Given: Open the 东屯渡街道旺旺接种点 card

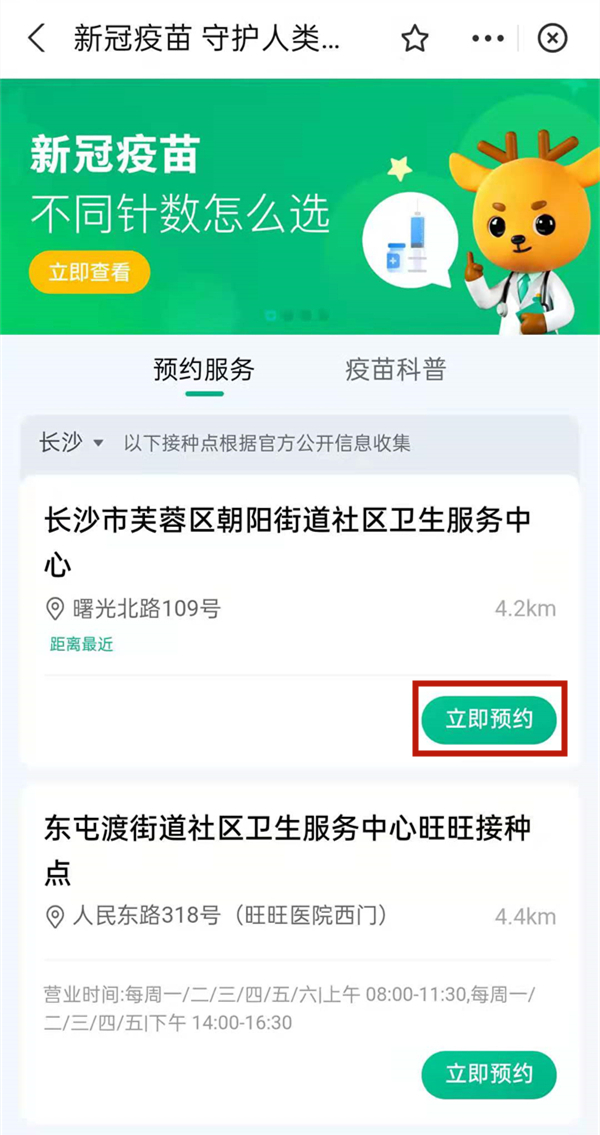Looking at the screenshot, I should coord(290,848).
